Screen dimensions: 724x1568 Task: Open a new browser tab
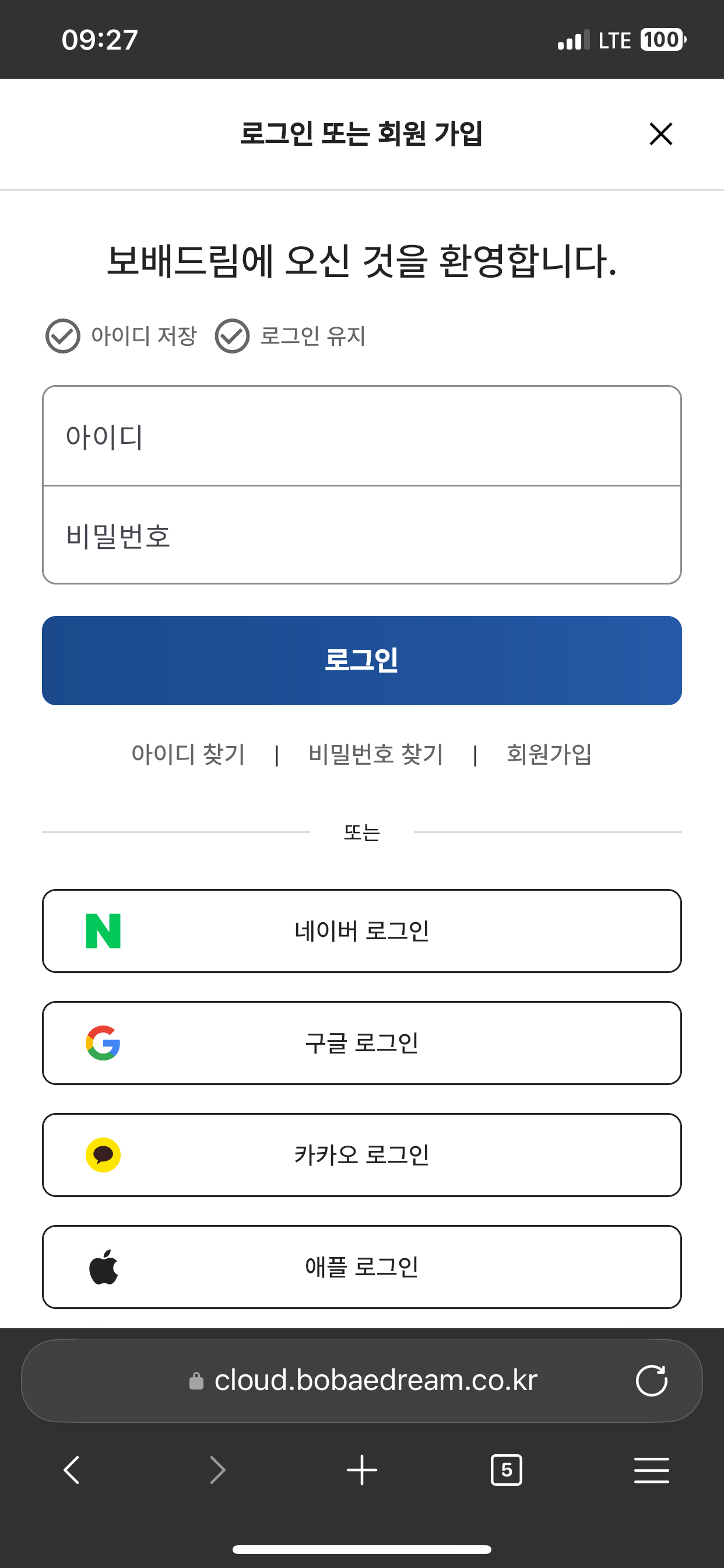click(x=361, y=1470)
